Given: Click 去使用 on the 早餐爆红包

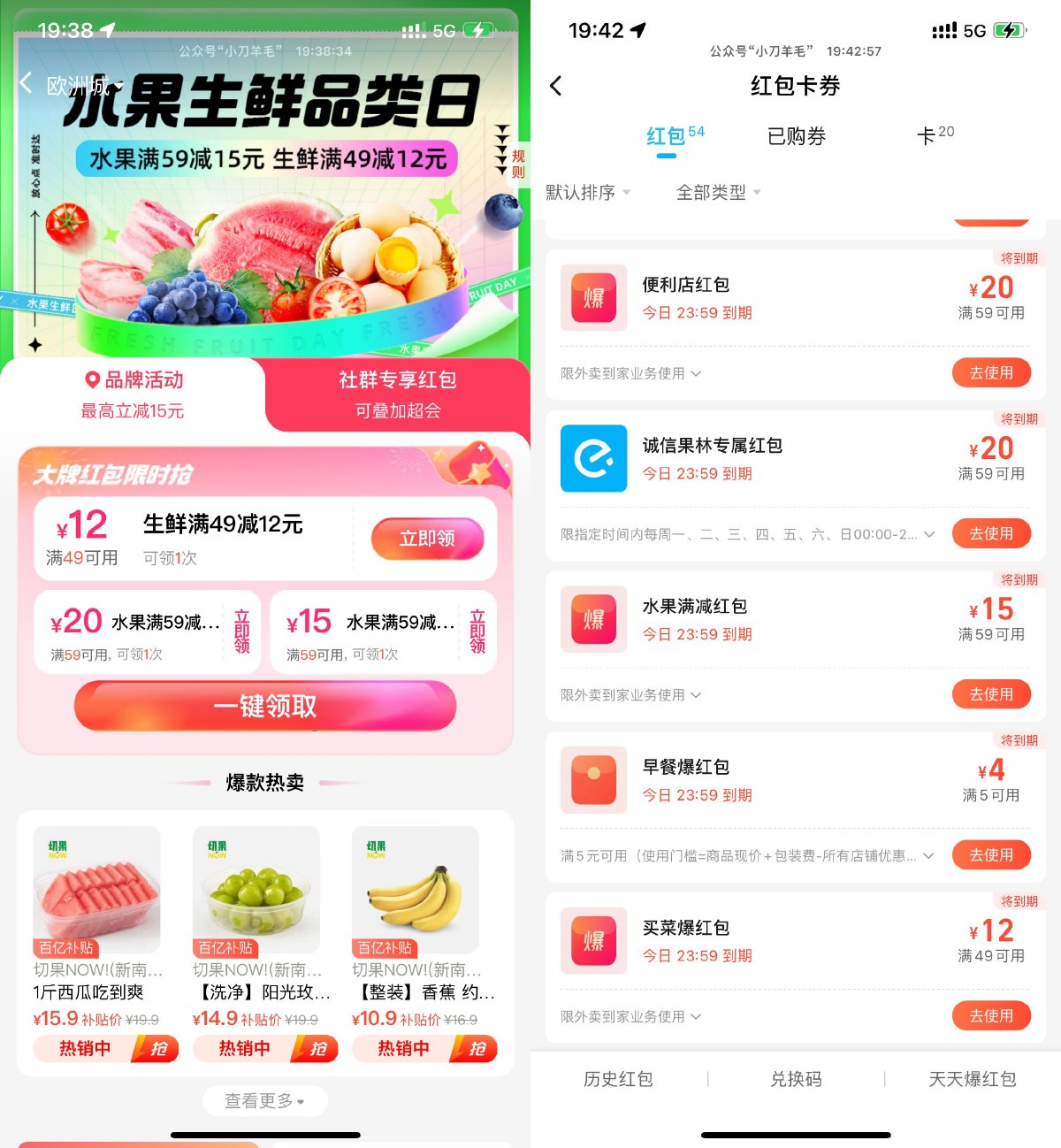Looking at the screenshot, I should 991,854.
